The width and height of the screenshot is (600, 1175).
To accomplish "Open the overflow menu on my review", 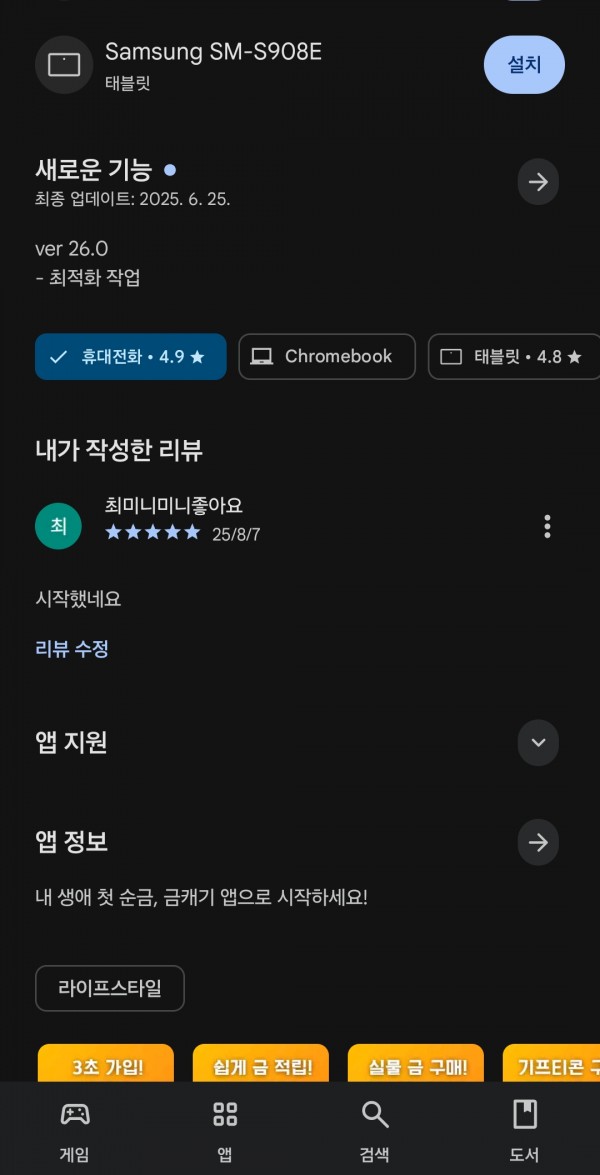I will (548, 526).
